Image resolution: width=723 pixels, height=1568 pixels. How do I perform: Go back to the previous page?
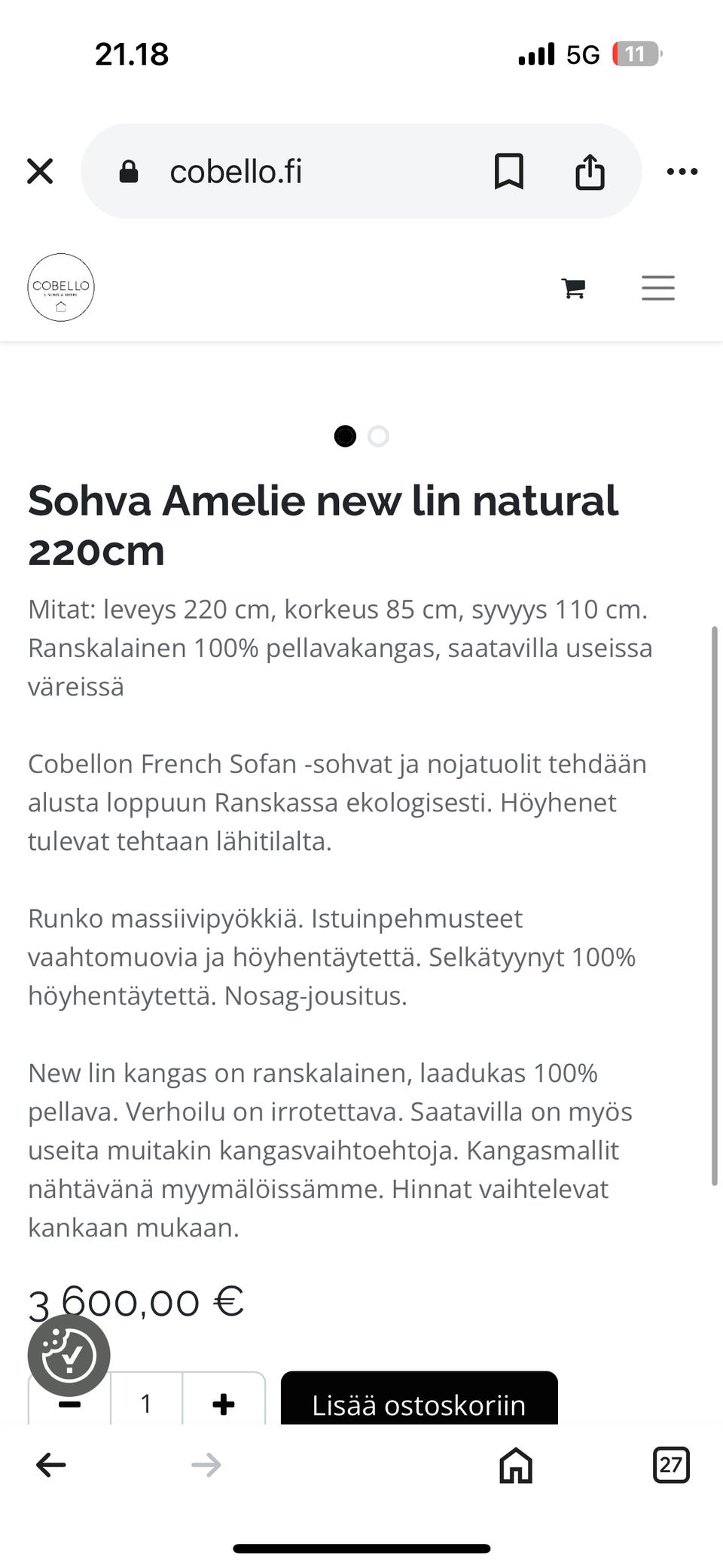(51, 1465)
